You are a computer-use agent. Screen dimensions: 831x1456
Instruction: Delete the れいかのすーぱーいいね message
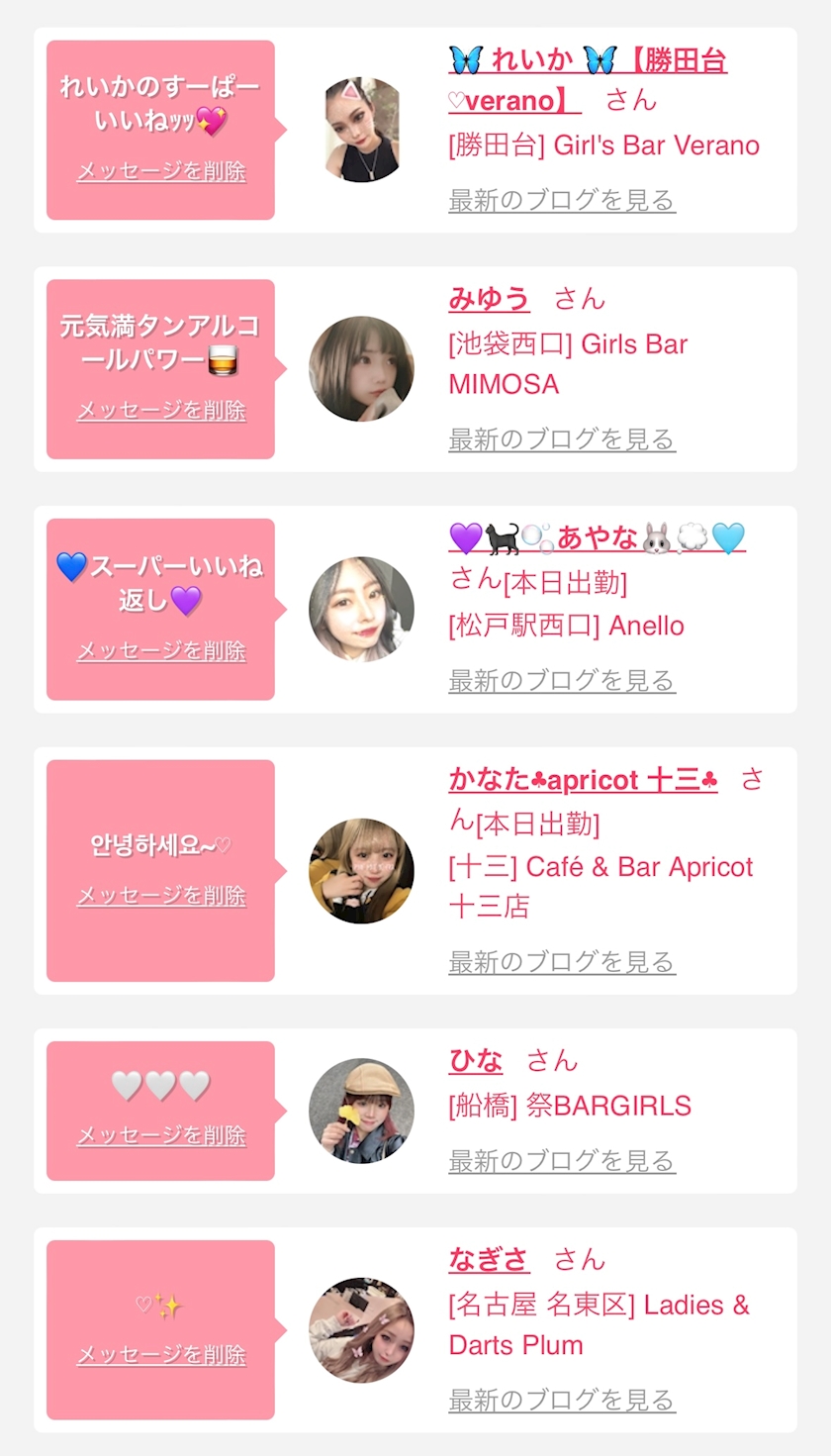(161, 171)
